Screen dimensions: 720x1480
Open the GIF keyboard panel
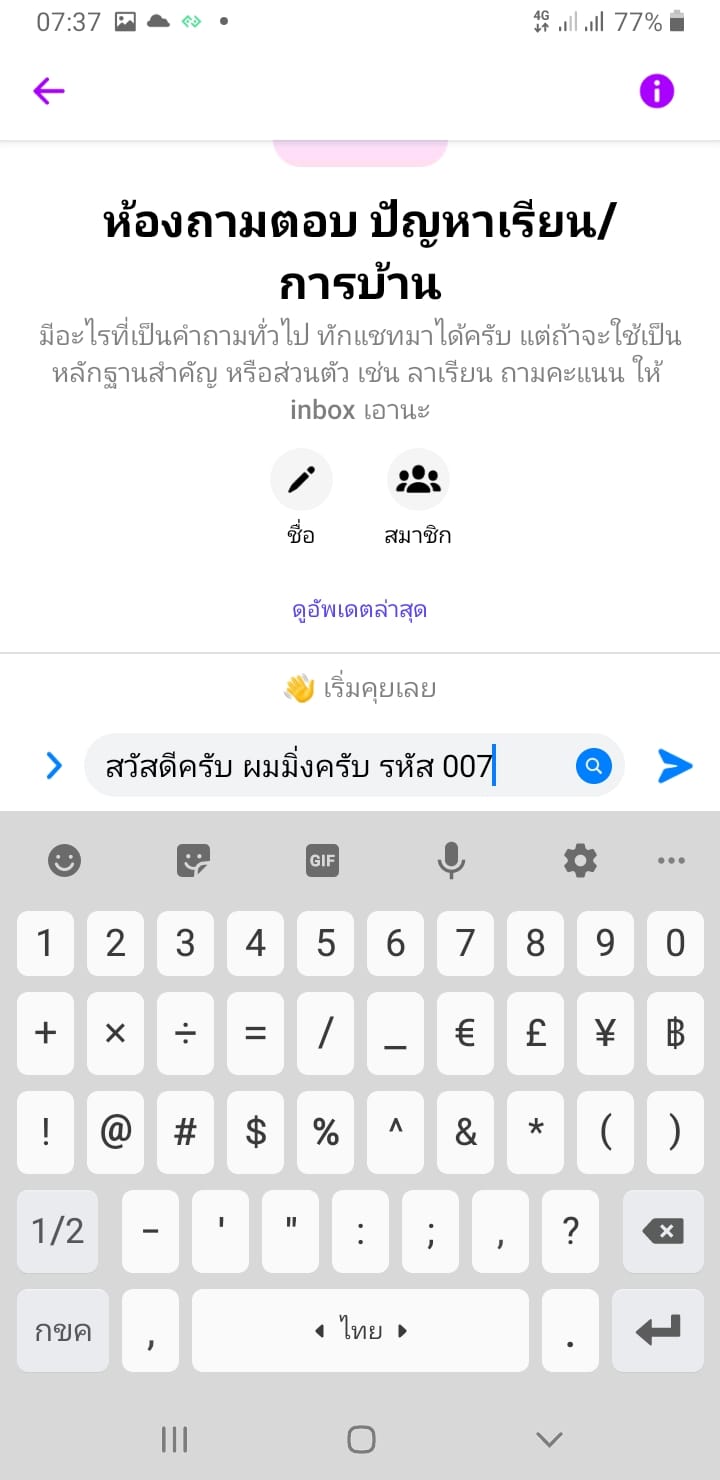point(322,860)
